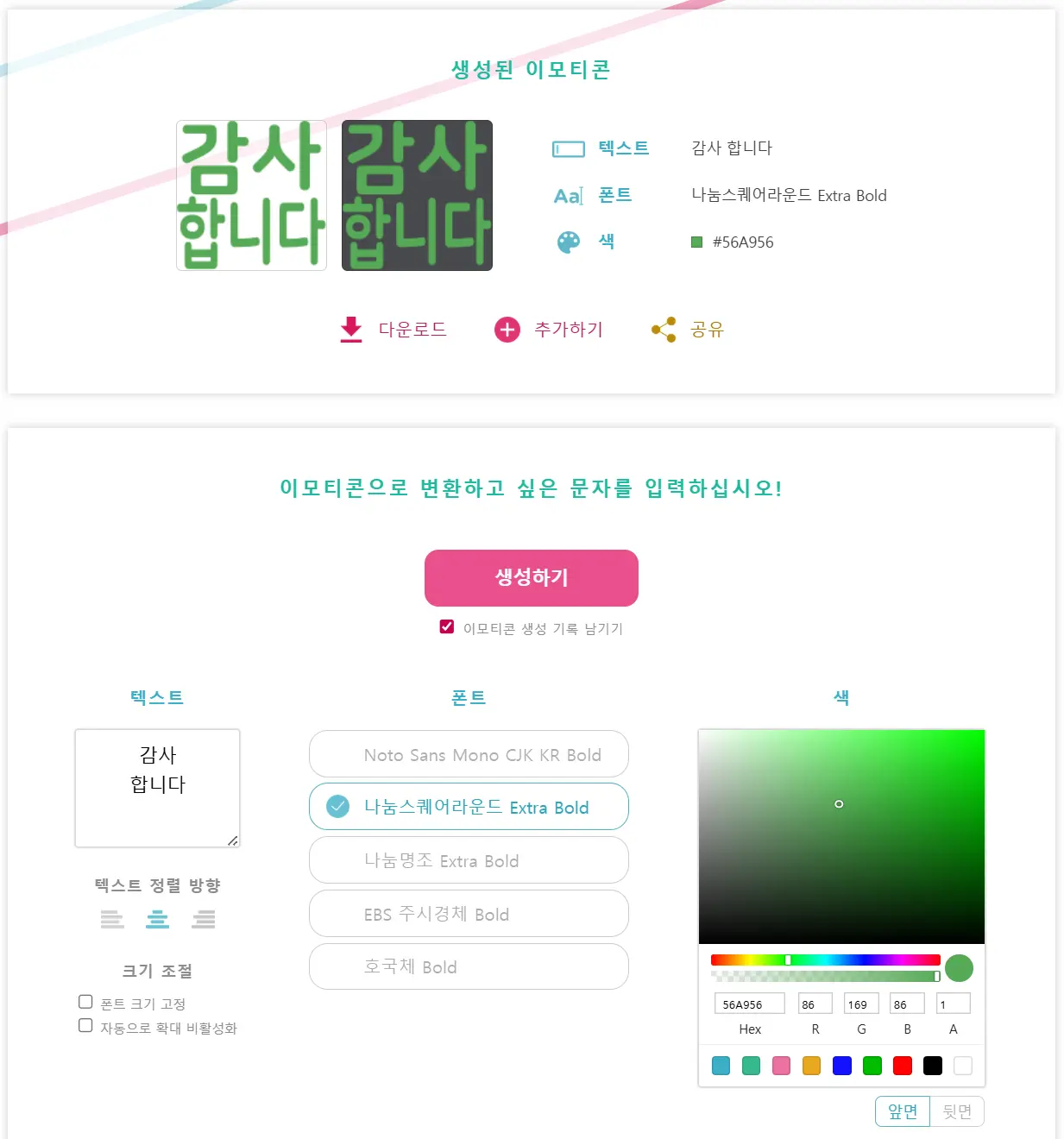This screenshot has width=1064, height=1139.
Task: Pick the red preset color swatch
Action: pyautogui.click(x=902, y=1066)
